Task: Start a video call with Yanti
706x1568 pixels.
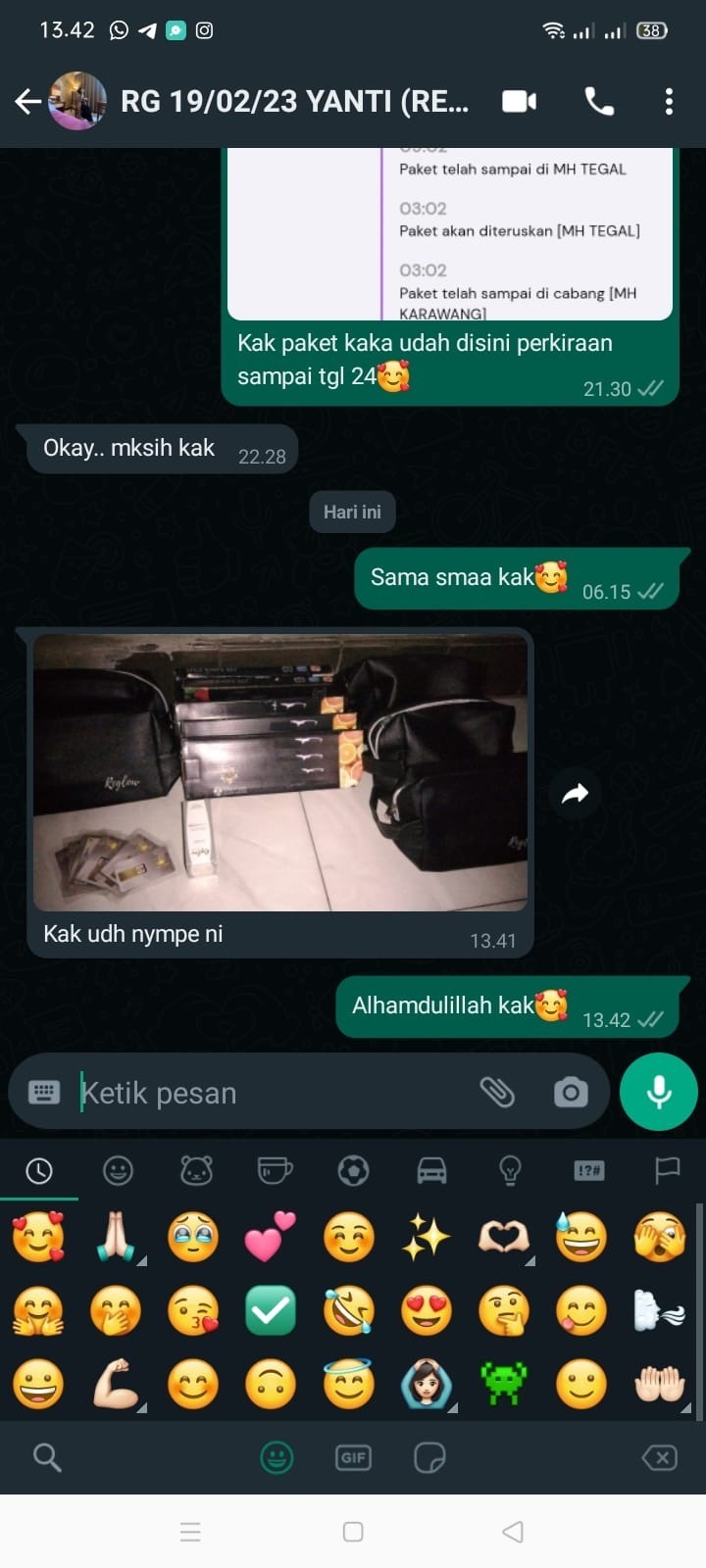Action: click(x=519, y=101)
